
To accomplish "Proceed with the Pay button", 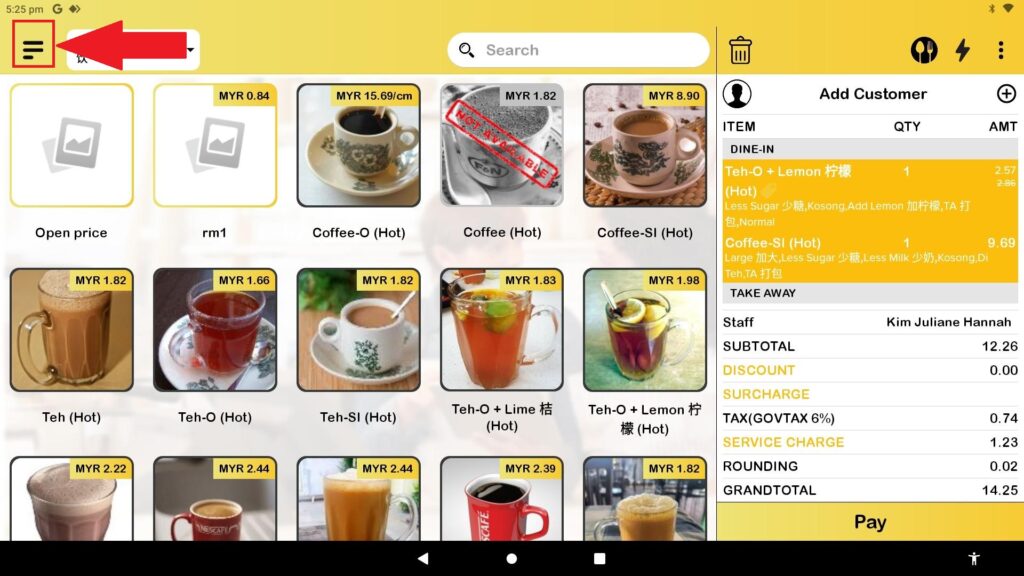I will [x=869, y=522].
